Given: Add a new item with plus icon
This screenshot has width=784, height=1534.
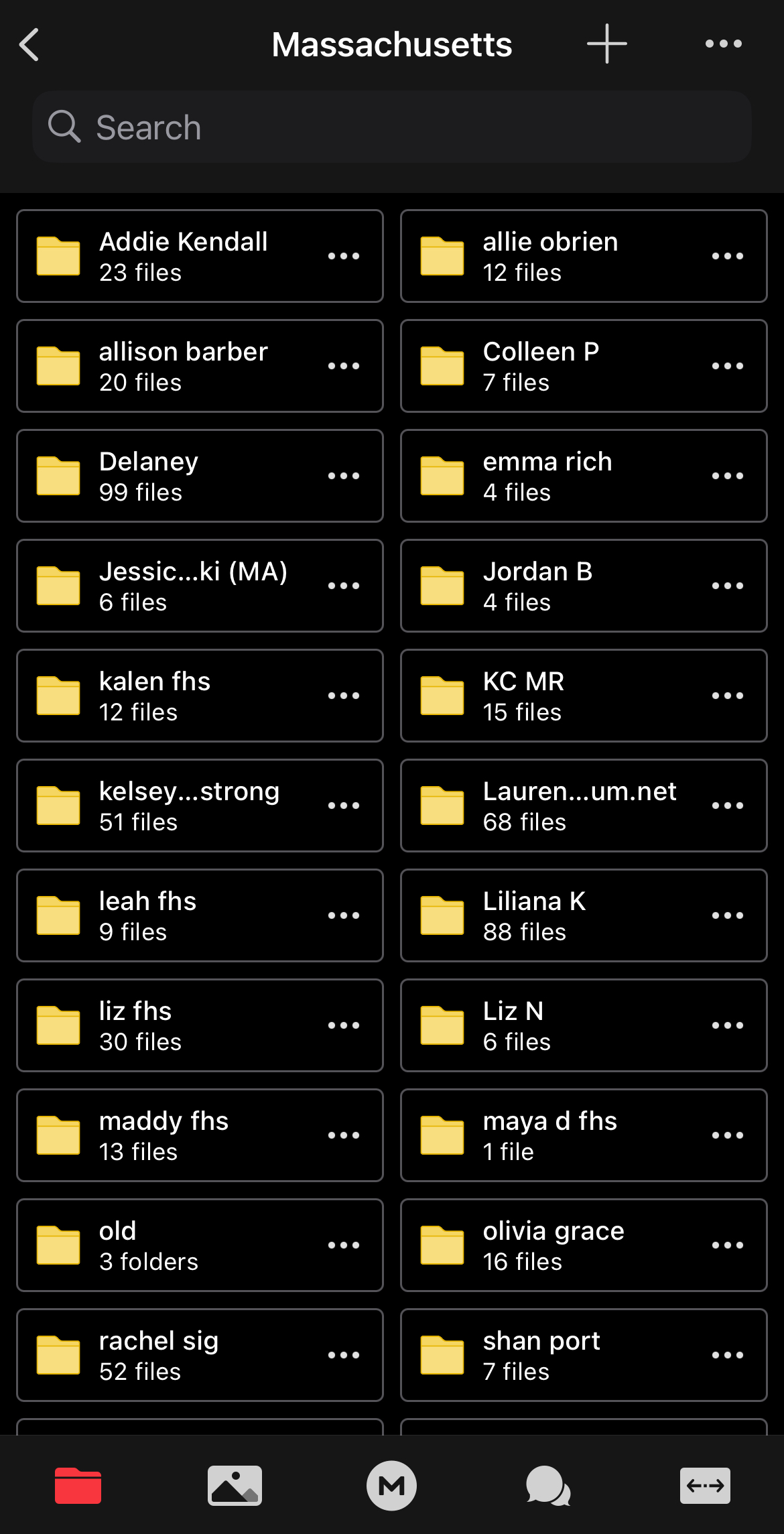Looking at the screenshot, I should click(606, 44).
